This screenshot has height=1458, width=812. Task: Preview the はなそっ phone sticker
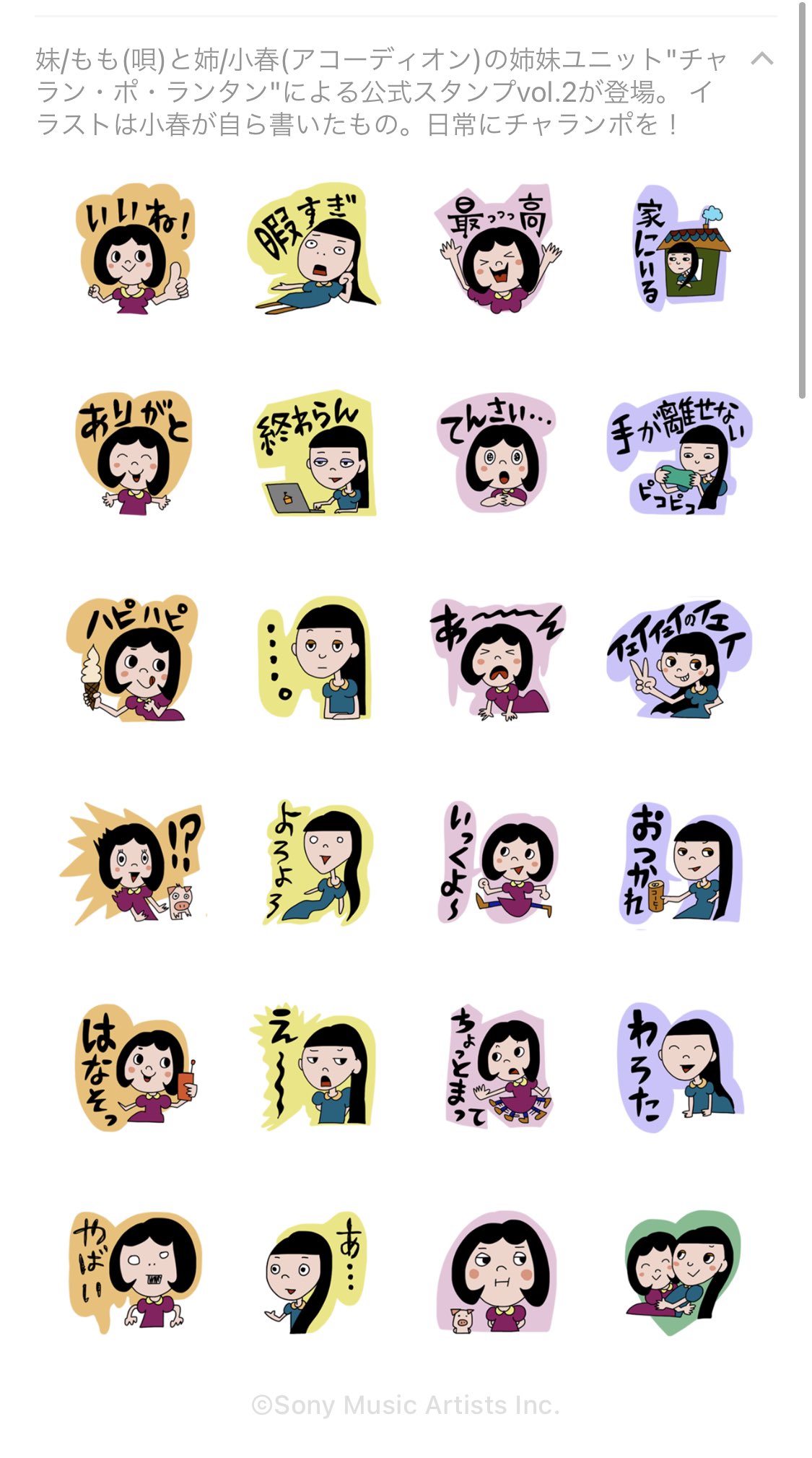pos(135,1067)
